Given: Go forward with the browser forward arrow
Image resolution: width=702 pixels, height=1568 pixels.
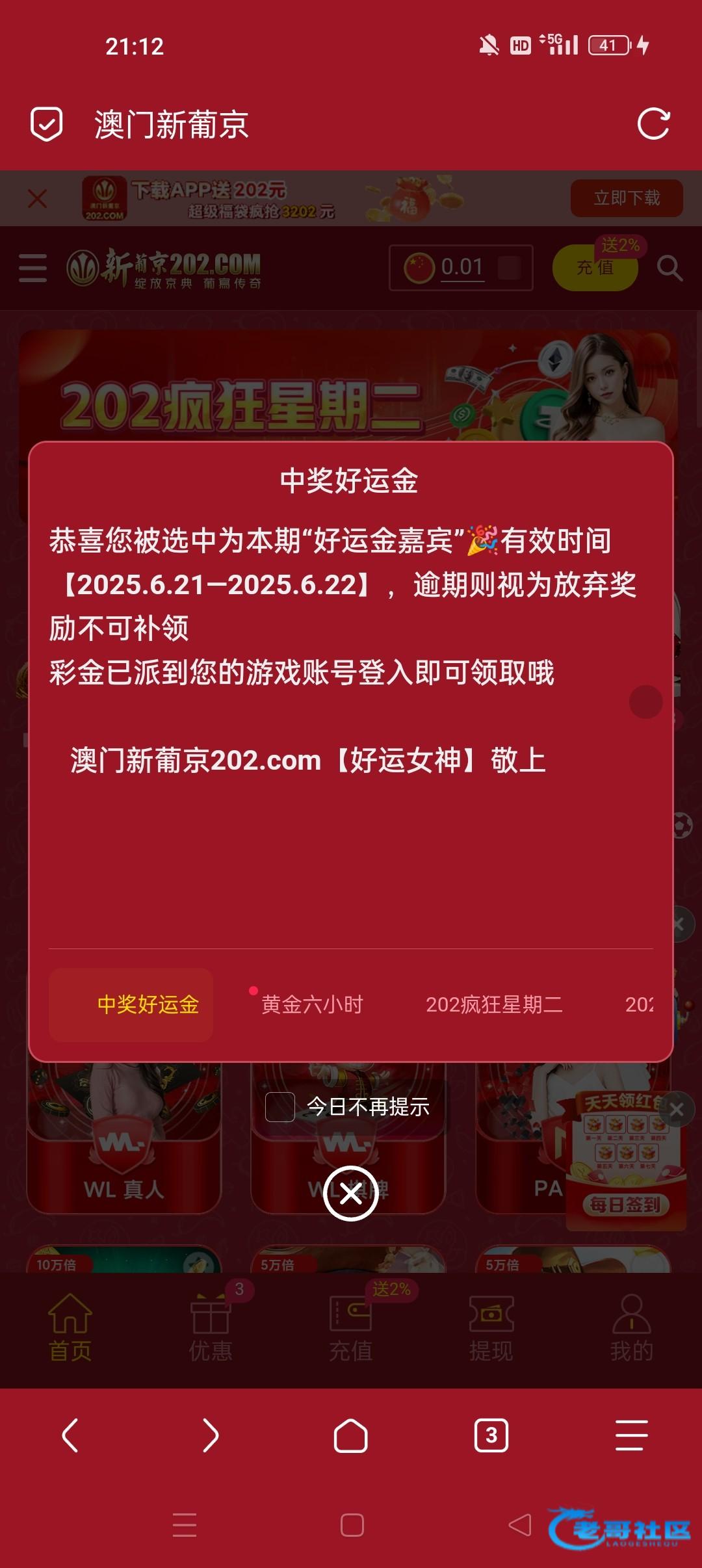Looking at the screenshot, I should [211, 1435].
